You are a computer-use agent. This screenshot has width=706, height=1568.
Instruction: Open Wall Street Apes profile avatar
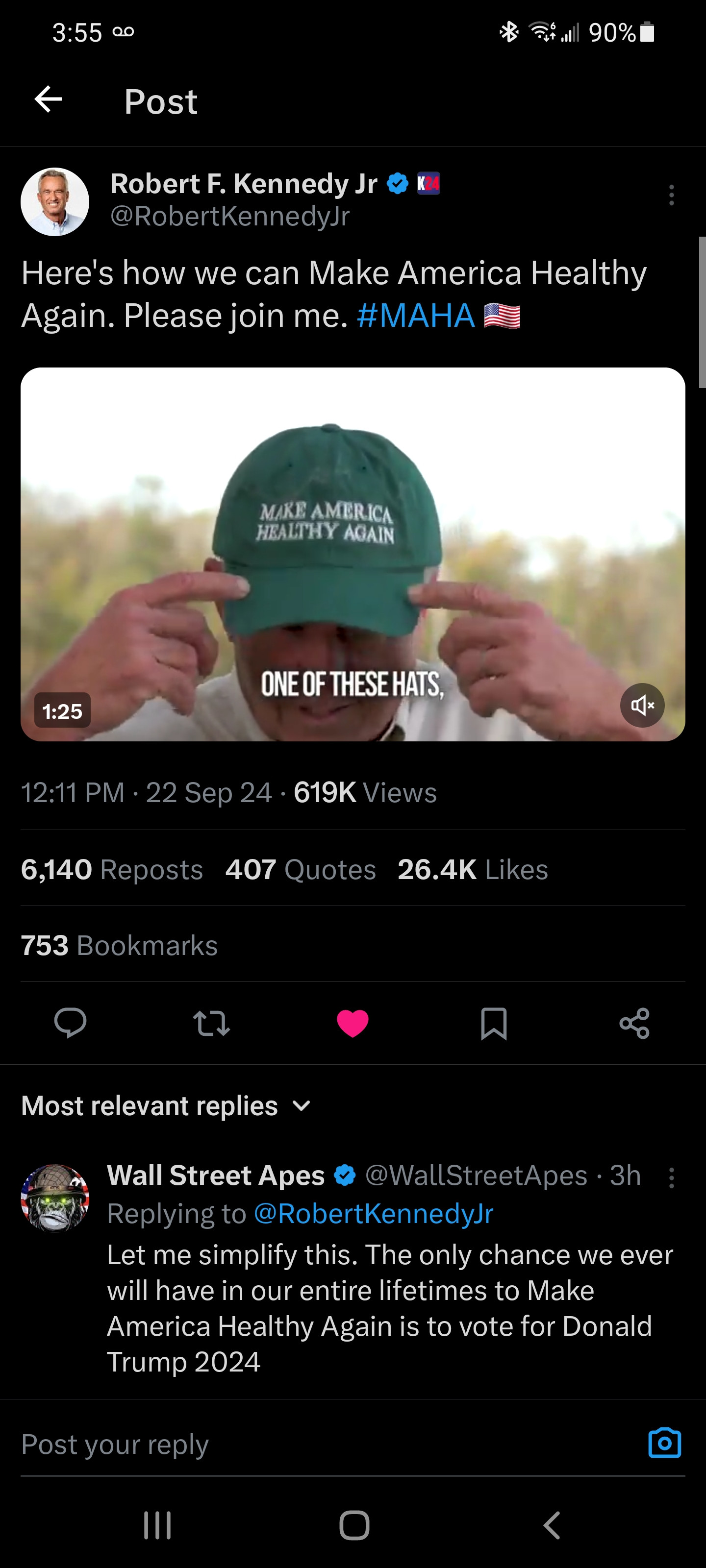click(x=55, y=1199)
